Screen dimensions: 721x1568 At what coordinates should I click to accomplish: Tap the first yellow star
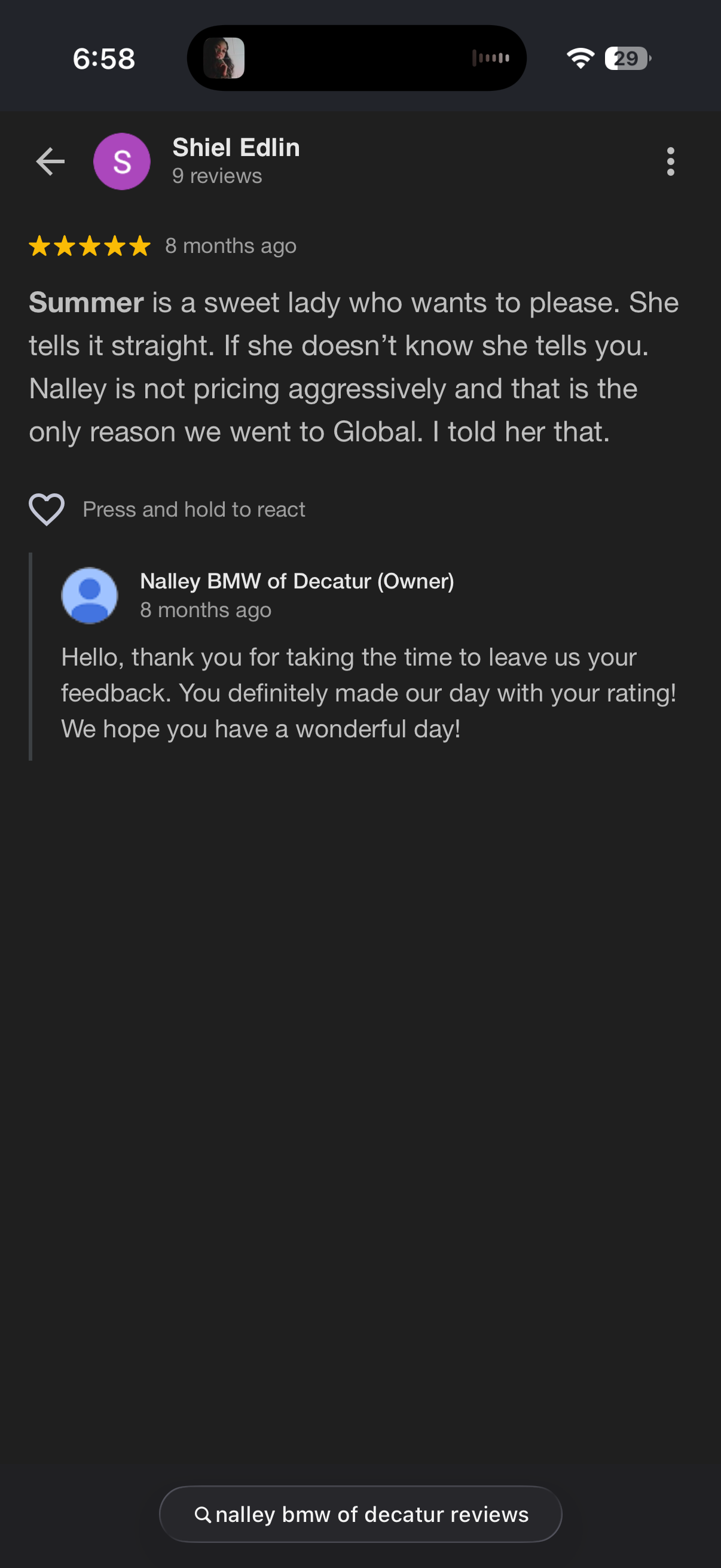[x=40, y=246]
